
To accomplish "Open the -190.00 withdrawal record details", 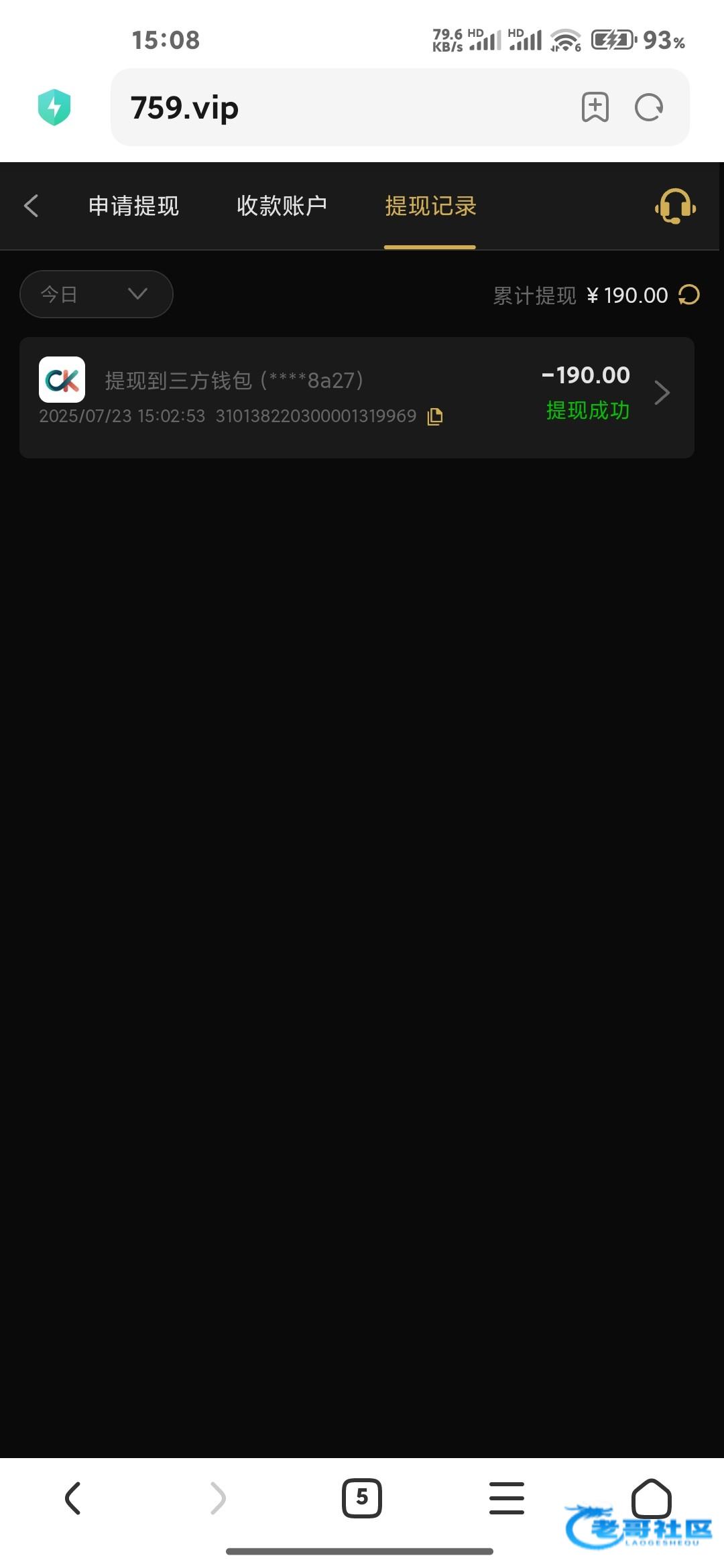I will click(662, 393).
